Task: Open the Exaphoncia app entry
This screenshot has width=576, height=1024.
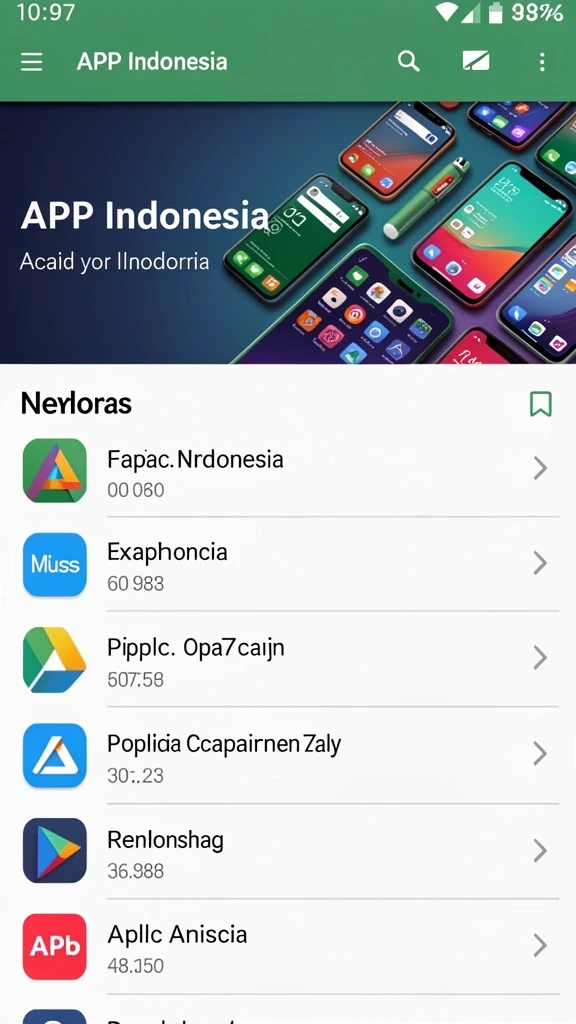Action: click(288, 564)
